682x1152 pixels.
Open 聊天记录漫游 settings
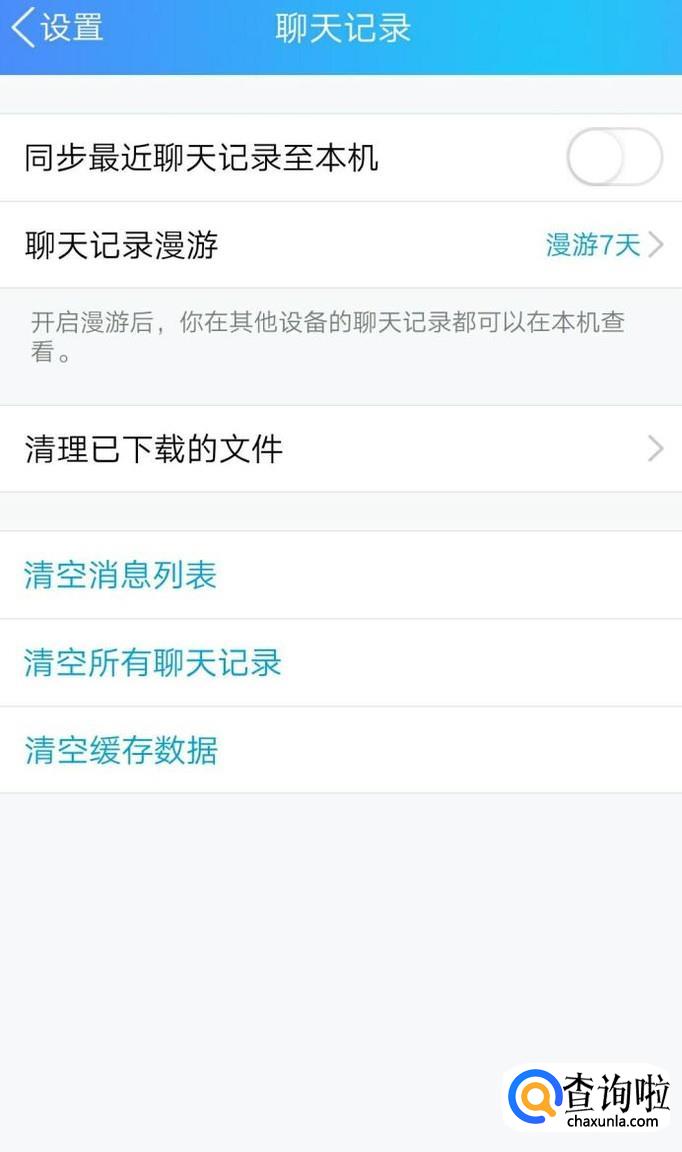(340, 245)
